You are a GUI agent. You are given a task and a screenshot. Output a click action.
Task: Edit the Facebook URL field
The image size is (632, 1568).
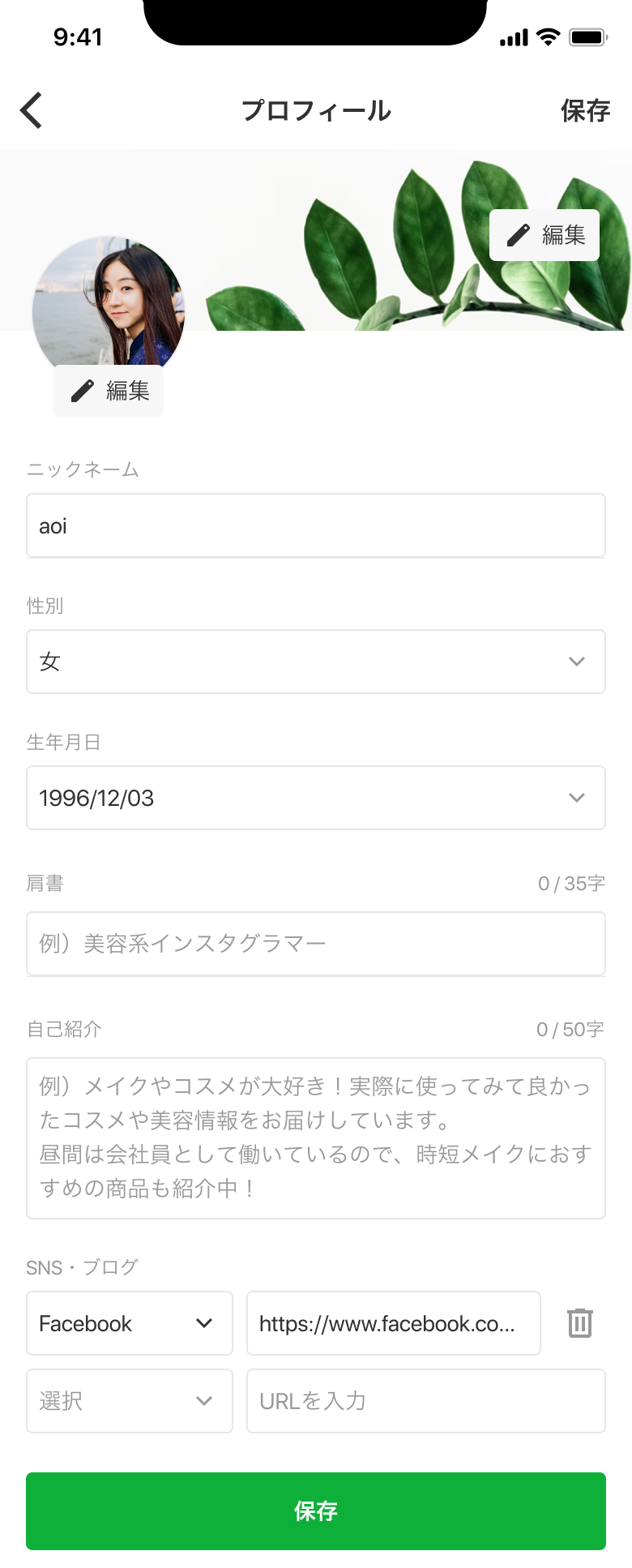pyautogui.click(x=393, y=1323)
